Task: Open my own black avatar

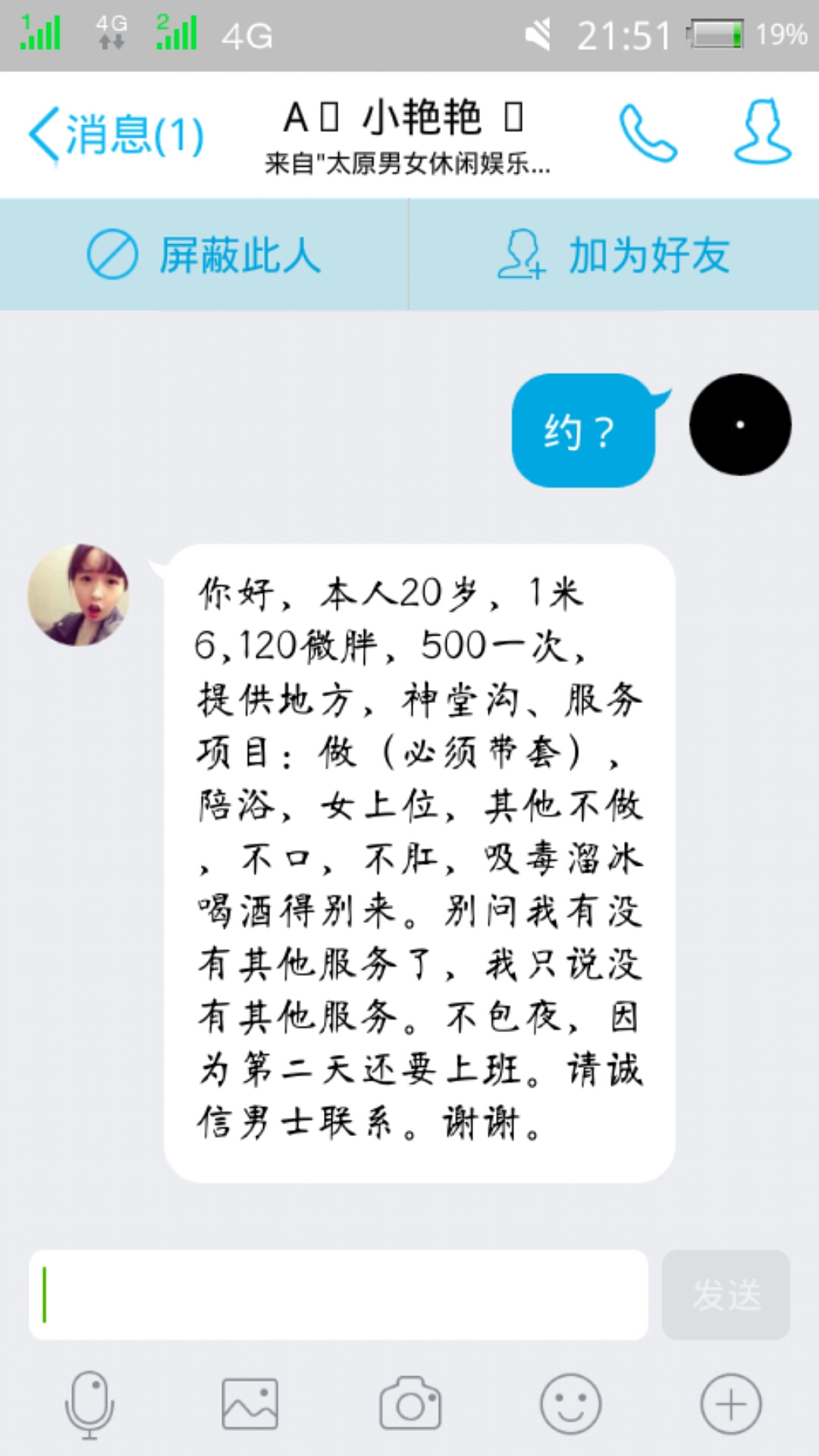Action: tap(739, 425)
